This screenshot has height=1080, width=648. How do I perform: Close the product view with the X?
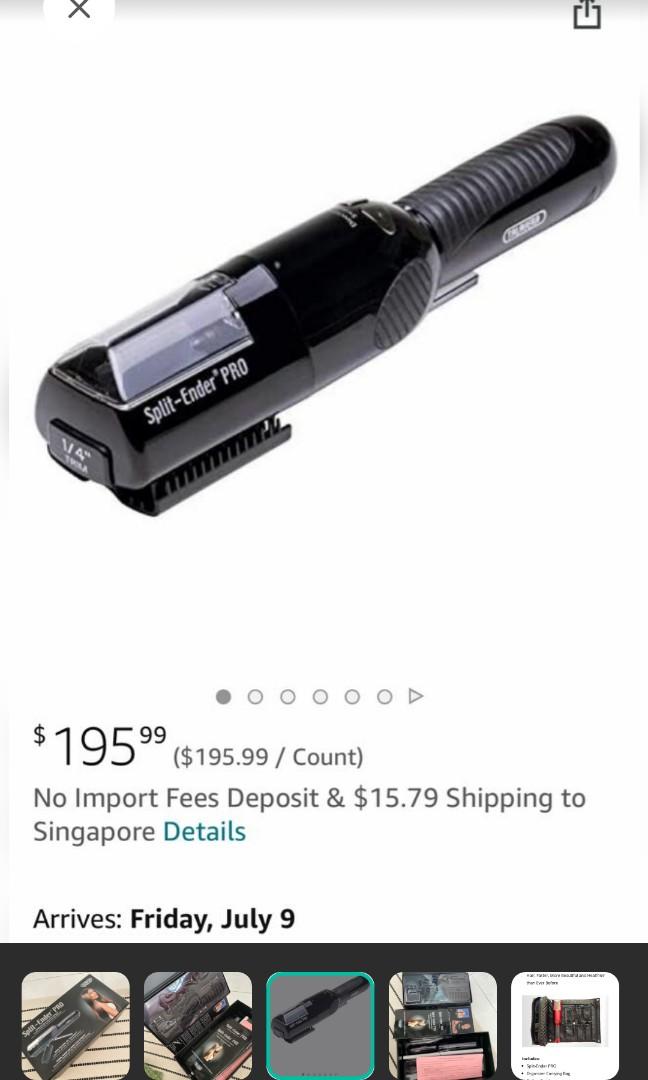(x=79, y=10)
